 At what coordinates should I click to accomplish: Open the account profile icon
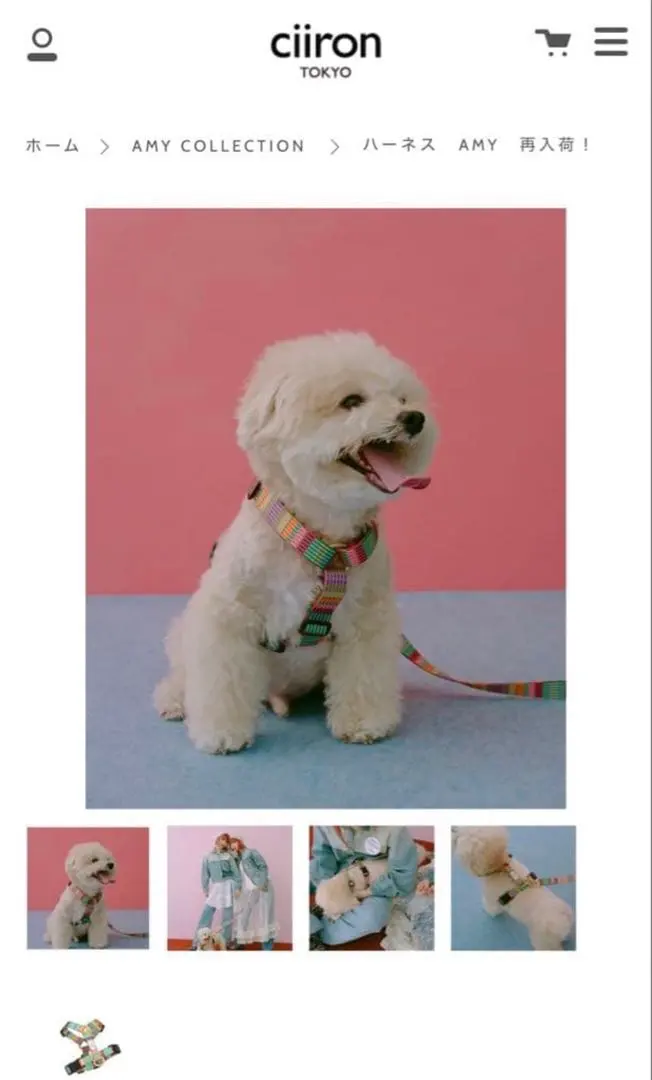(42, 44)
